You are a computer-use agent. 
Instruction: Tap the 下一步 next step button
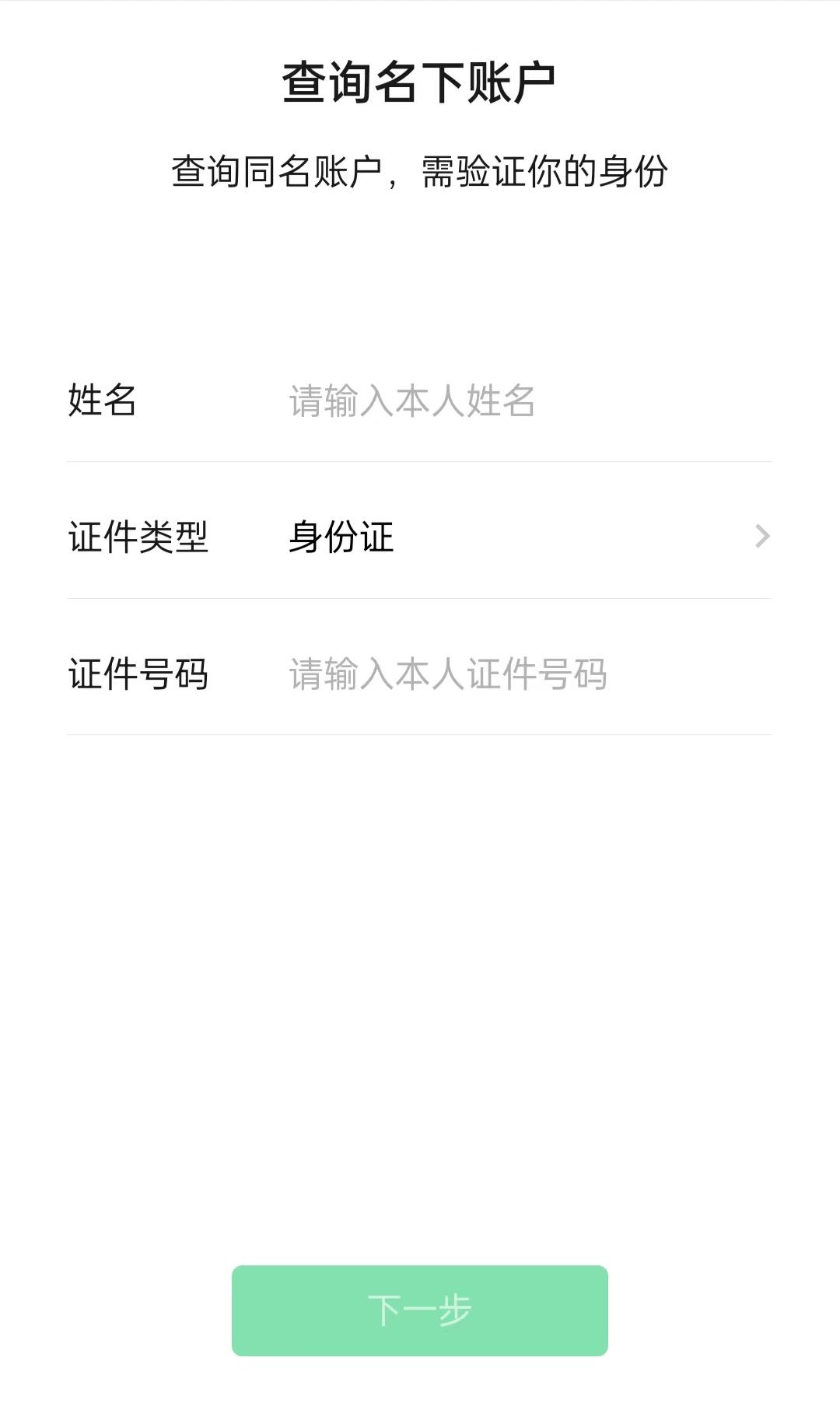coord(419,1310)
